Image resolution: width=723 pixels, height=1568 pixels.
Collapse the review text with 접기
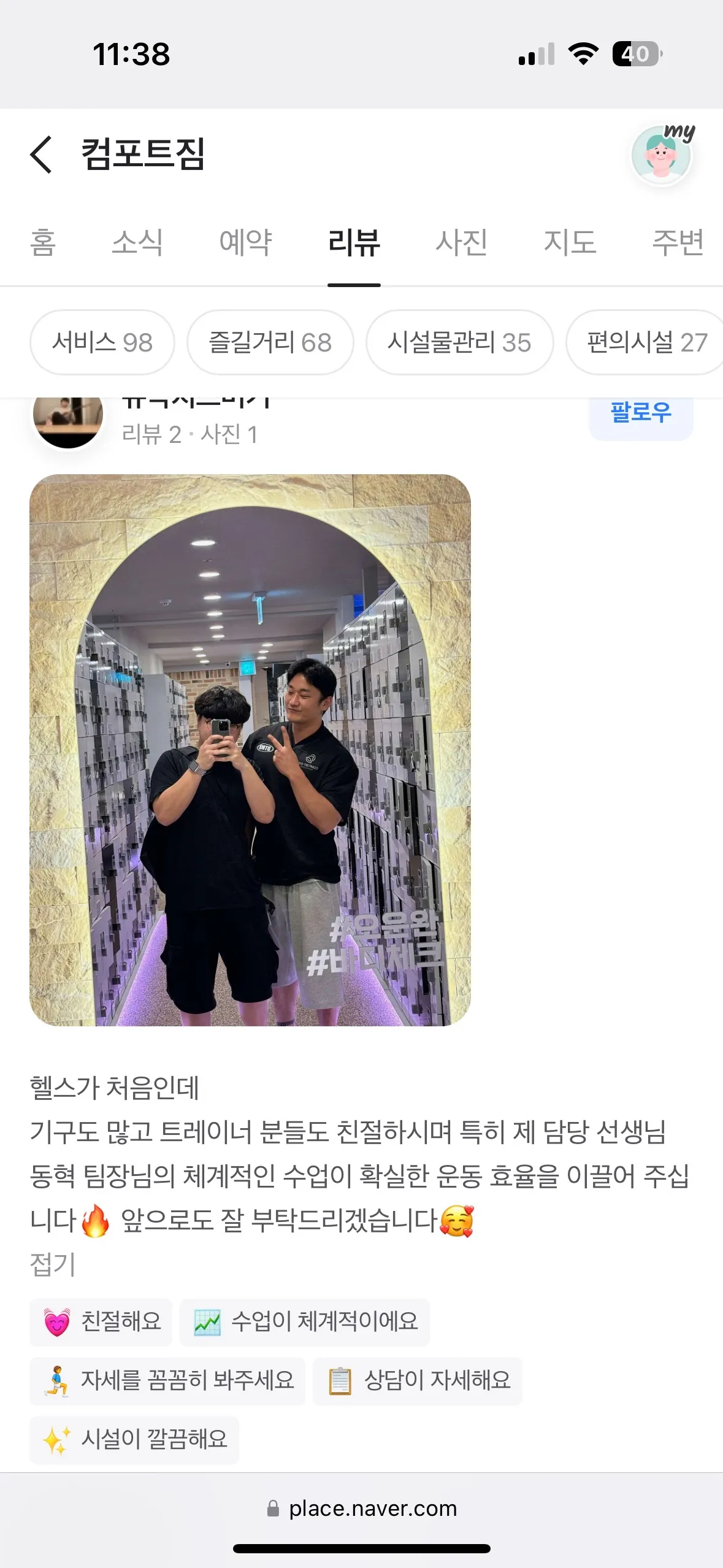pos(53,1264)
